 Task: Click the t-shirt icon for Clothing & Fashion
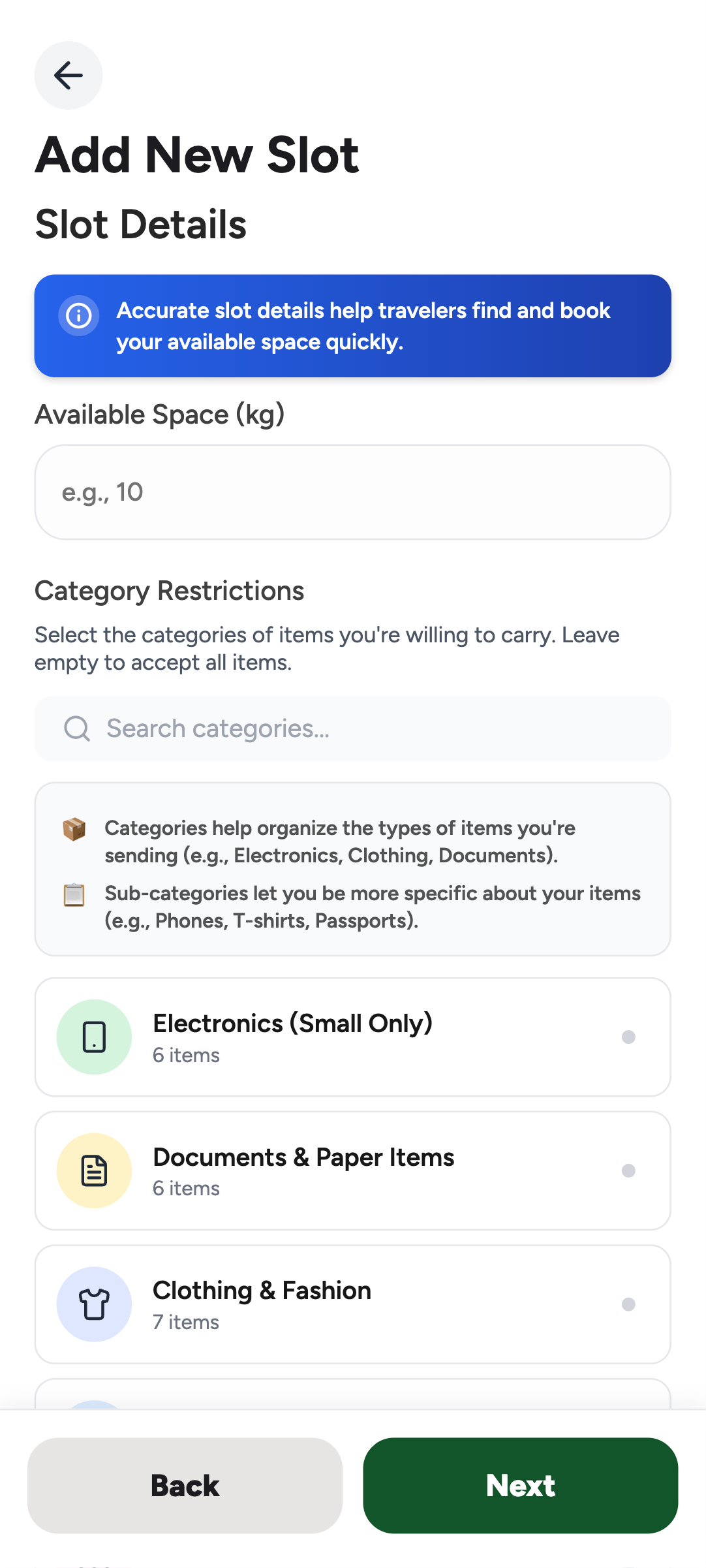pyautogui.click(x=94, y=1304)
